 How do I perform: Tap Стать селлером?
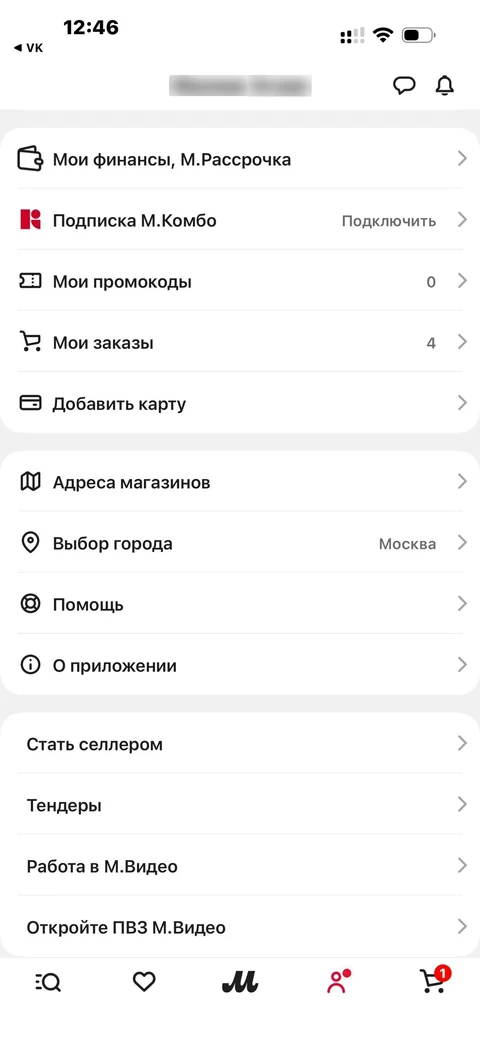tap(240, 744)
